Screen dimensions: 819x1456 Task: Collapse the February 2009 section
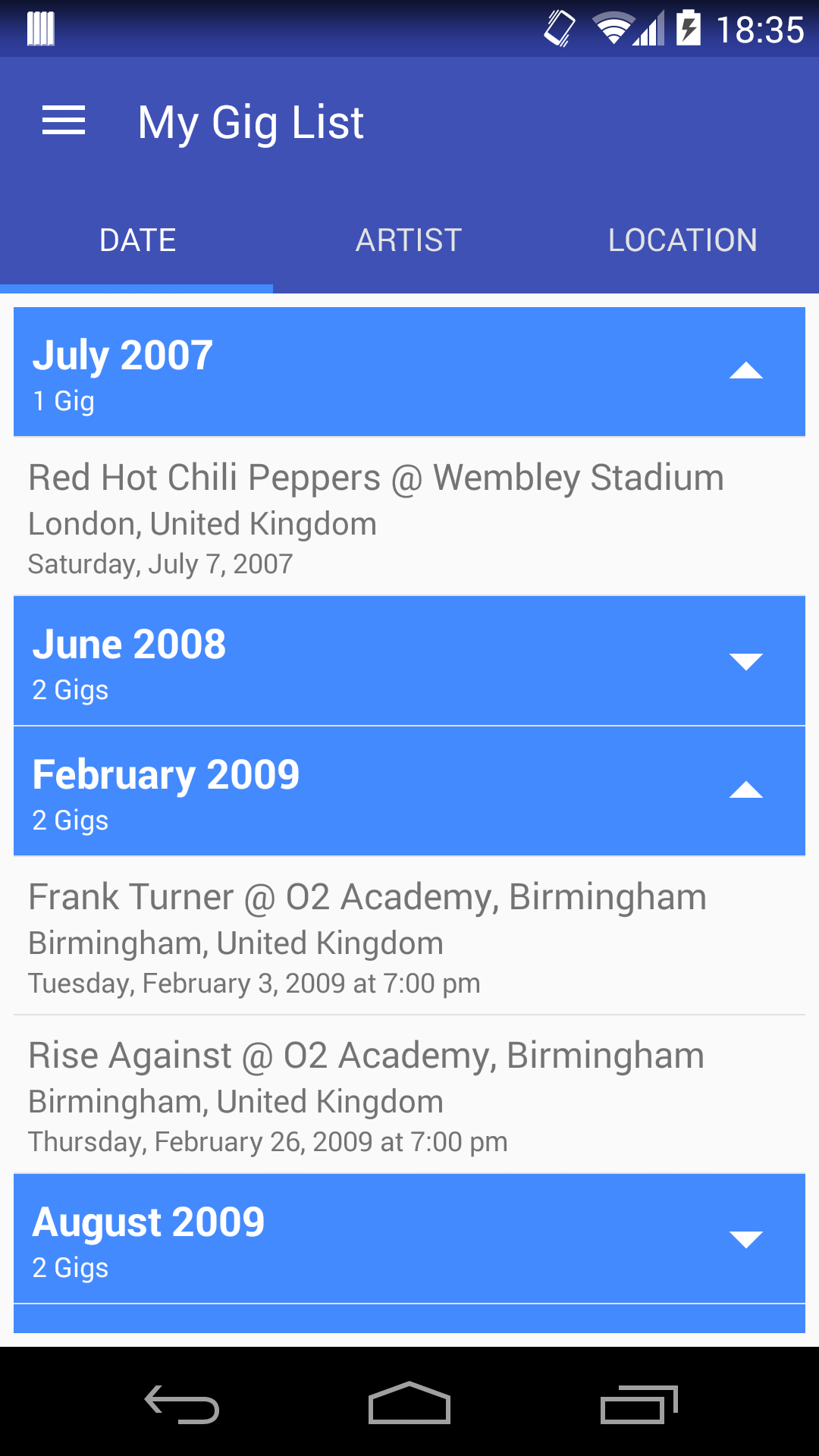click(x=409, y=791)
